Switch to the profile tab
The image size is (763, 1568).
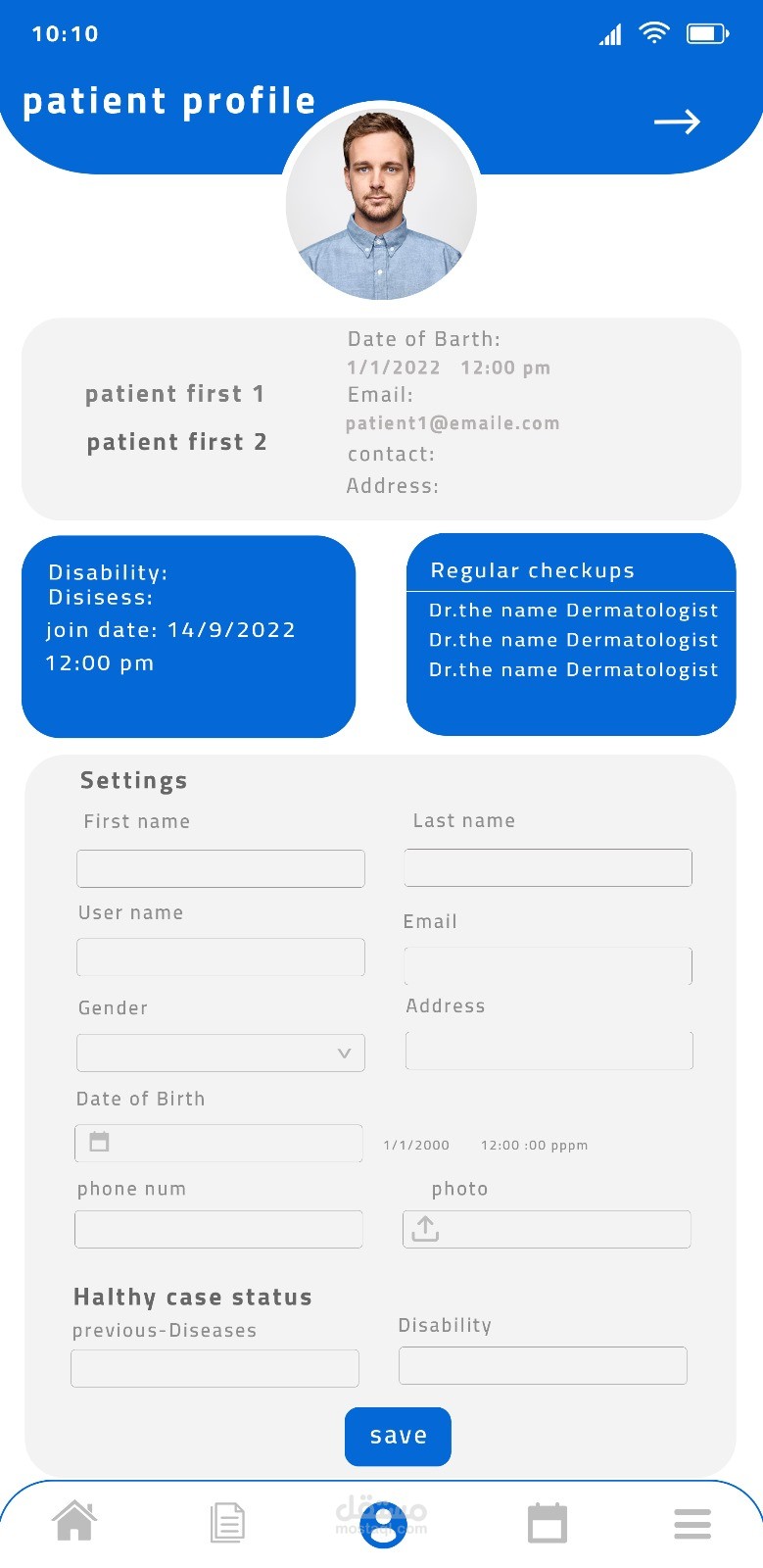click(x=383, y=1524)
